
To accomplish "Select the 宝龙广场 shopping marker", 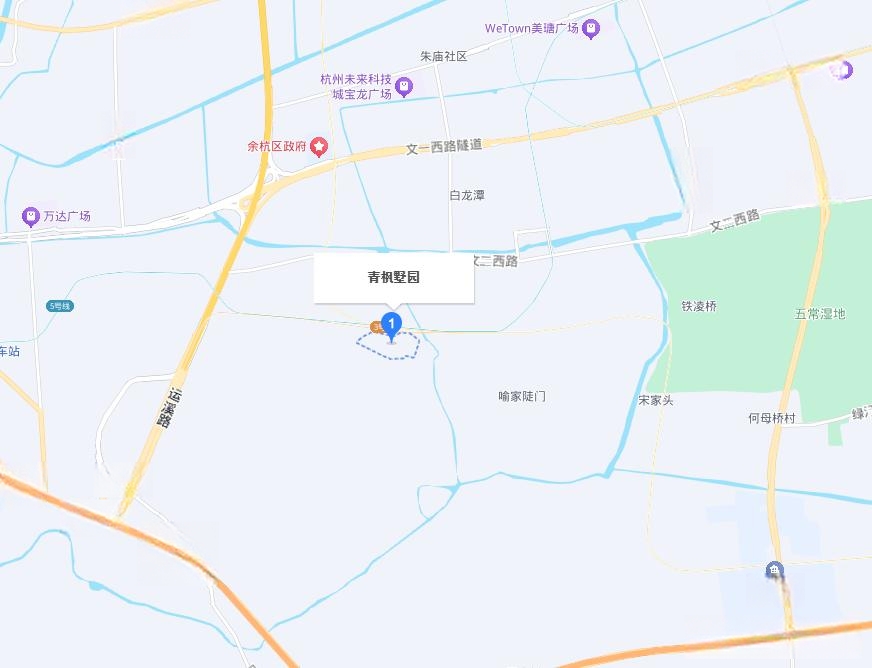I will (404, 87).
